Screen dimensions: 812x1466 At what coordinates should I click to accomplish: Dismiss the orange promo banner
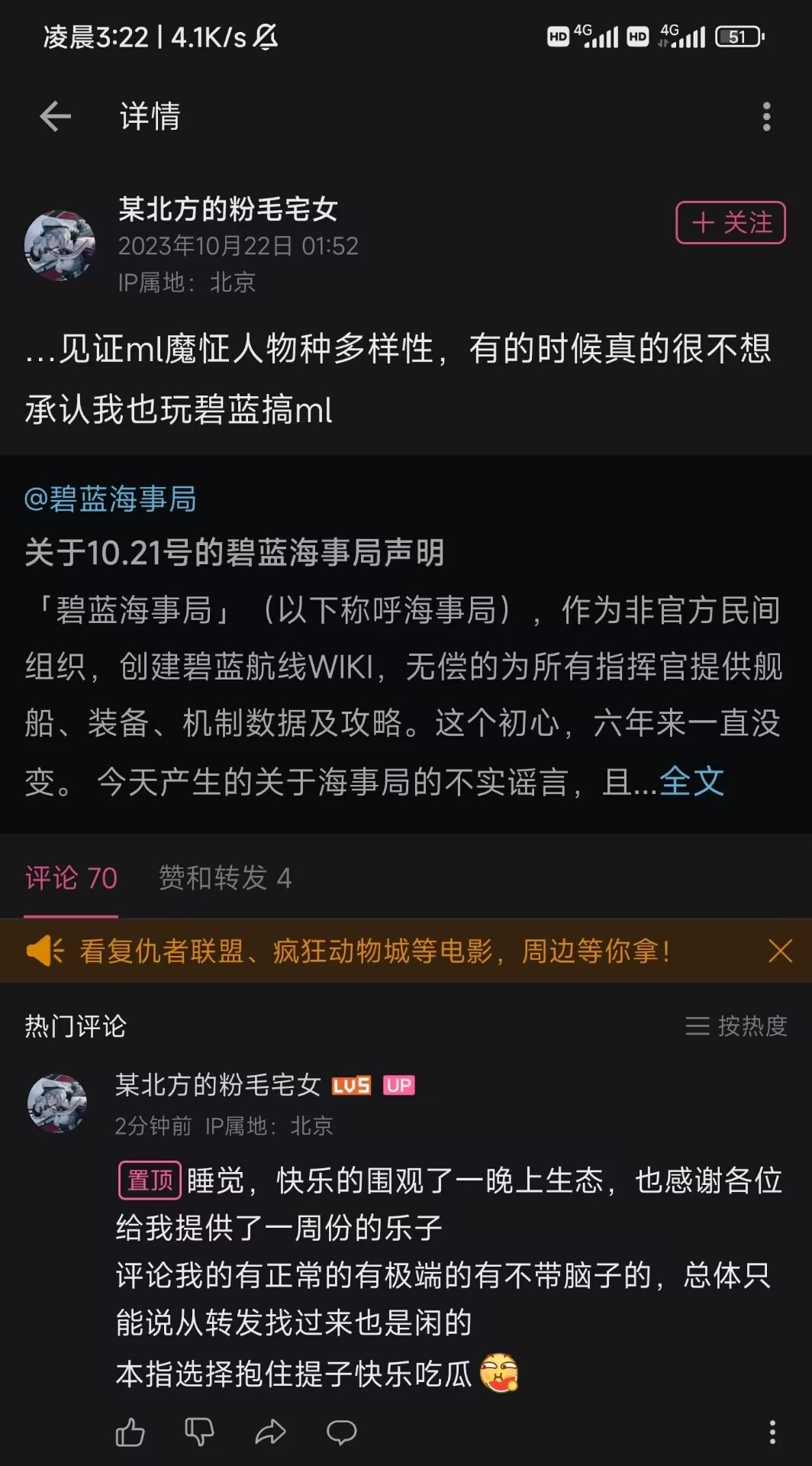(x=780, y=951)
